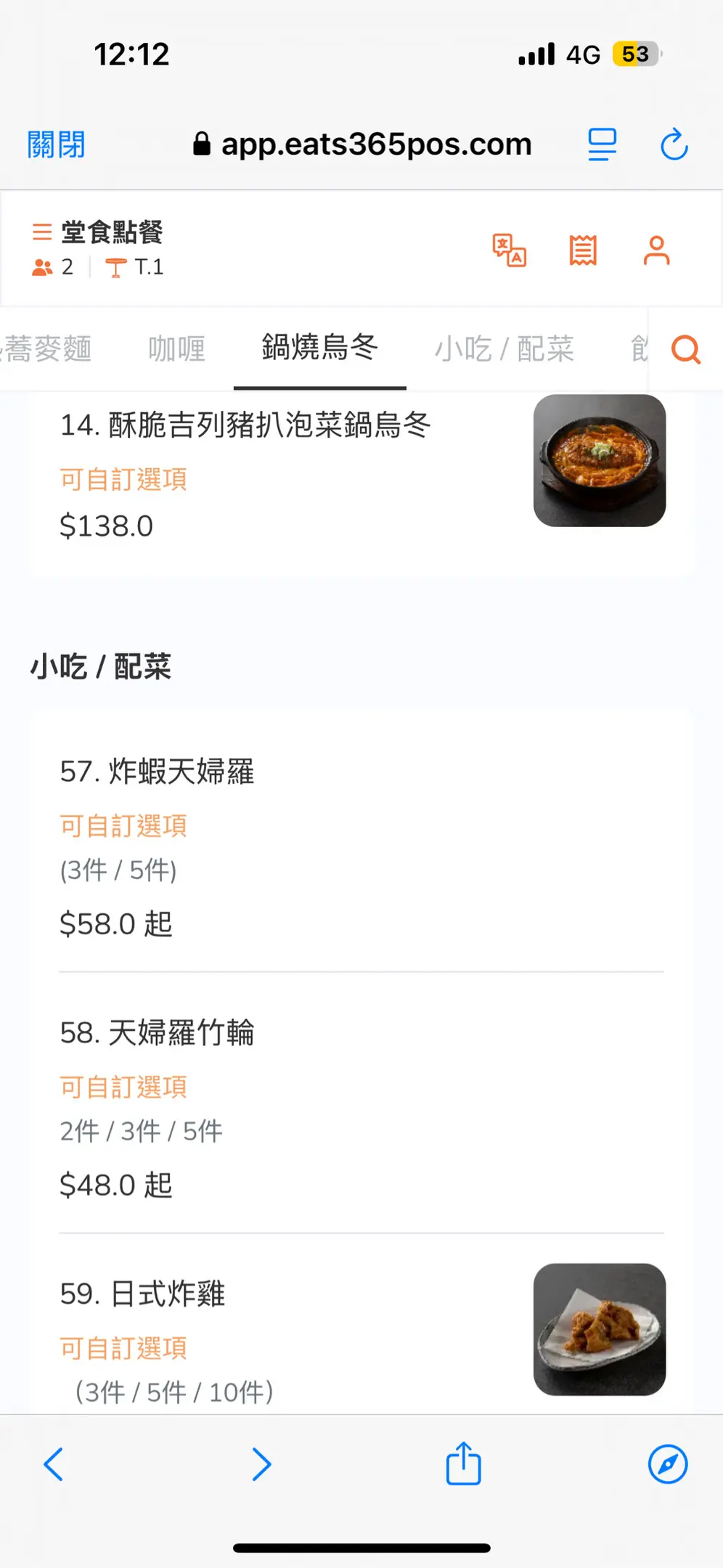This screenshot has width=723, height=1568.
Task: Share this page
Action: point(463,1463)
